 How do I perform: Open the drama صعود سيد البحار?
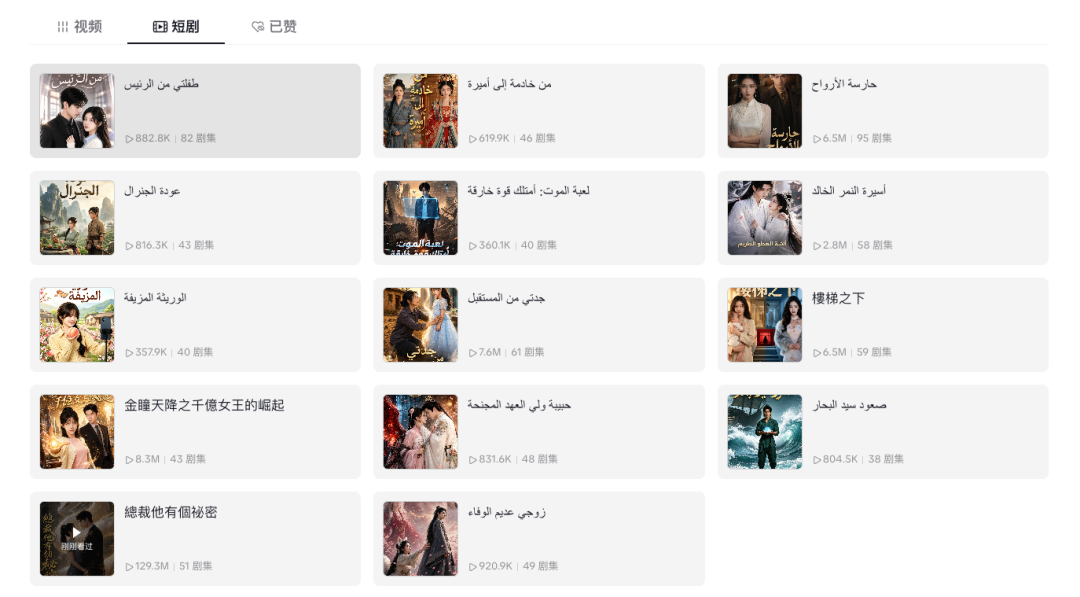point(882,432)
